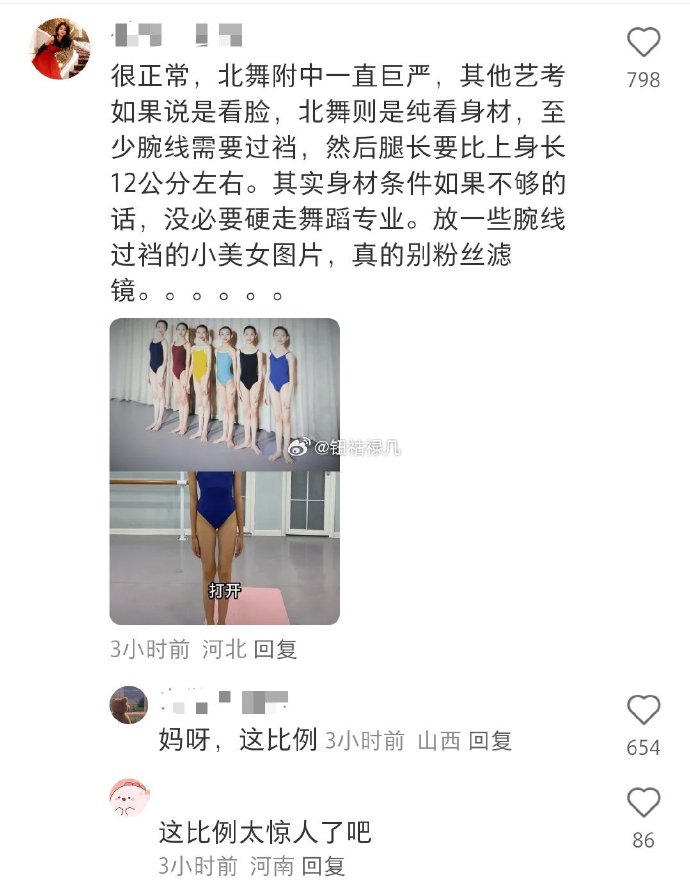This screenshot has width=690, height=892.
Task: Like the main comment with 798 likes
Action: coord(643,42)
